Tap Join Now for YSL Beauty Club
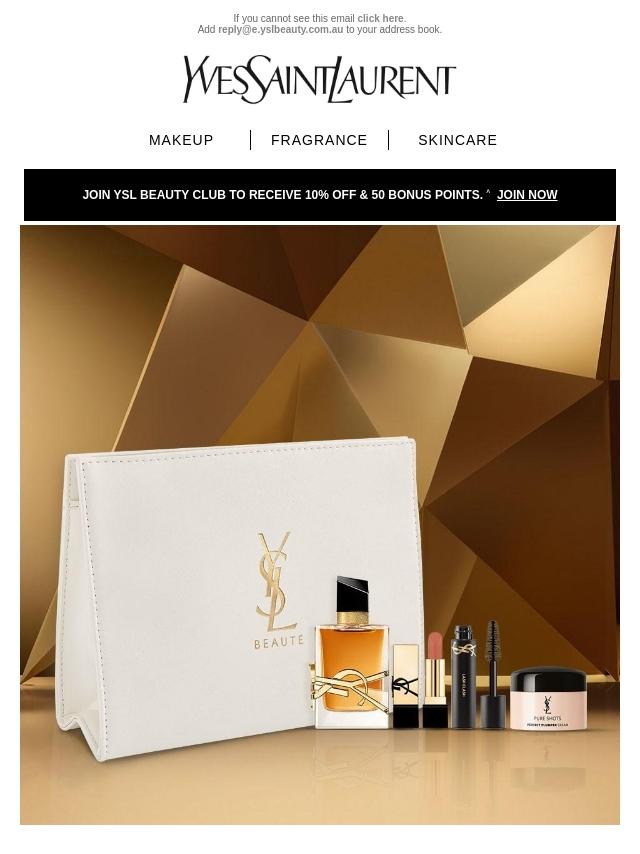The width and height of the screenshot is (640, 854). [527, 194]
